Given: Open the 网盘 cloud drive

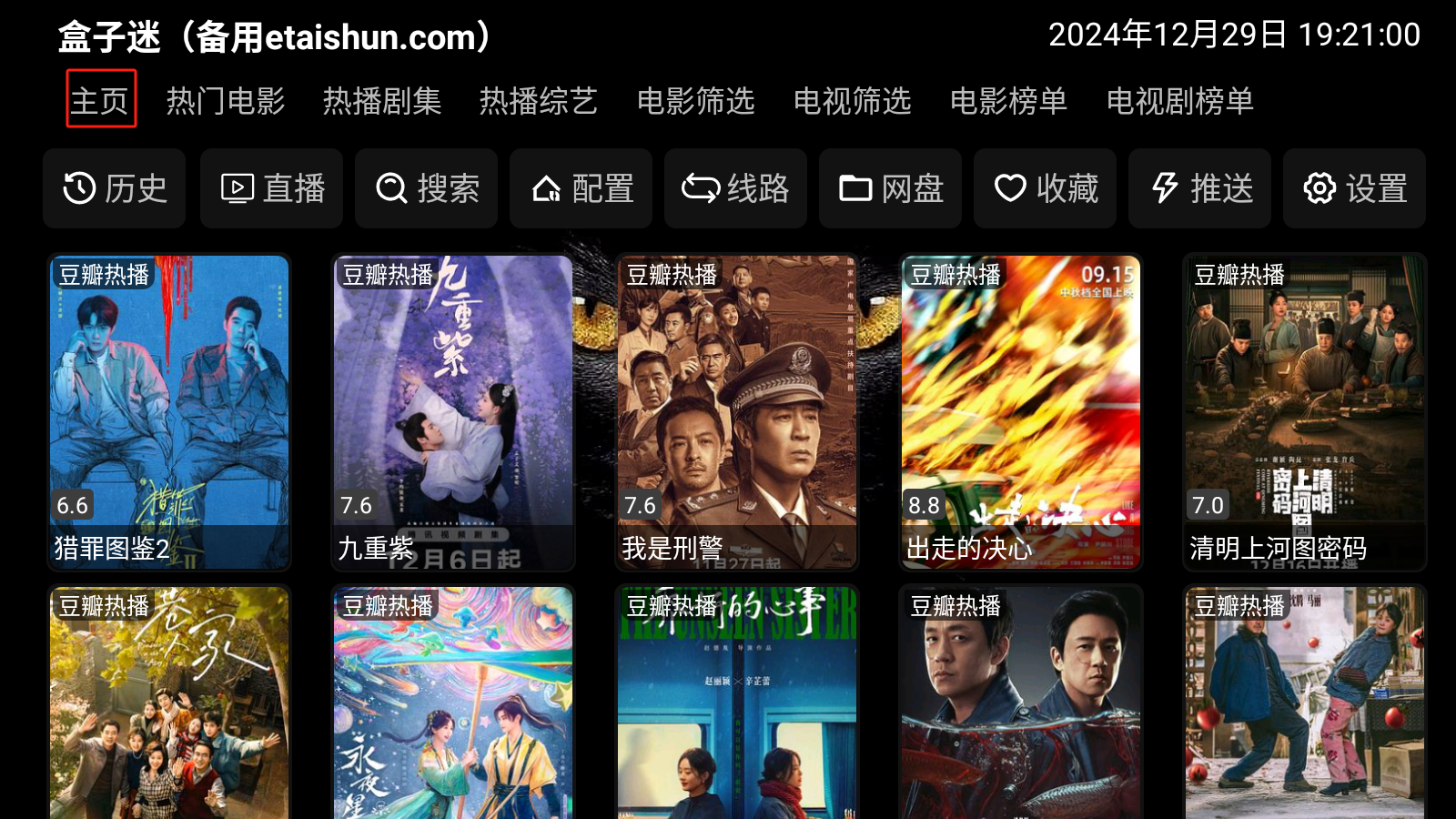Looking at the screenshot, I should pyautogui.click(x=891, y=188).
